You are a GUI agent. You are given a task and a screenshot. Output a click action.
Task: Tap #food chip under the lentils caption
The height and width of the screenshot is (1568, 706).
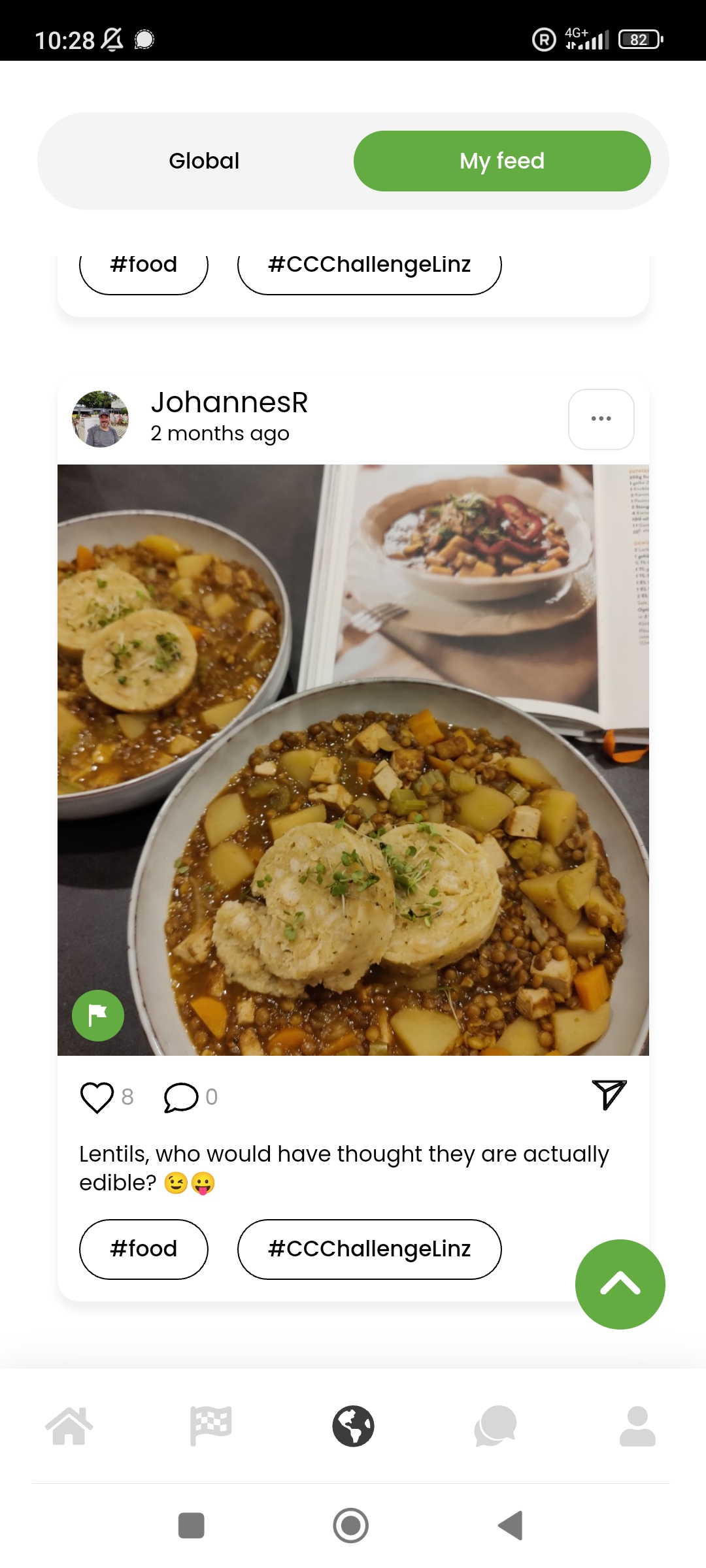click(144, 1249)
